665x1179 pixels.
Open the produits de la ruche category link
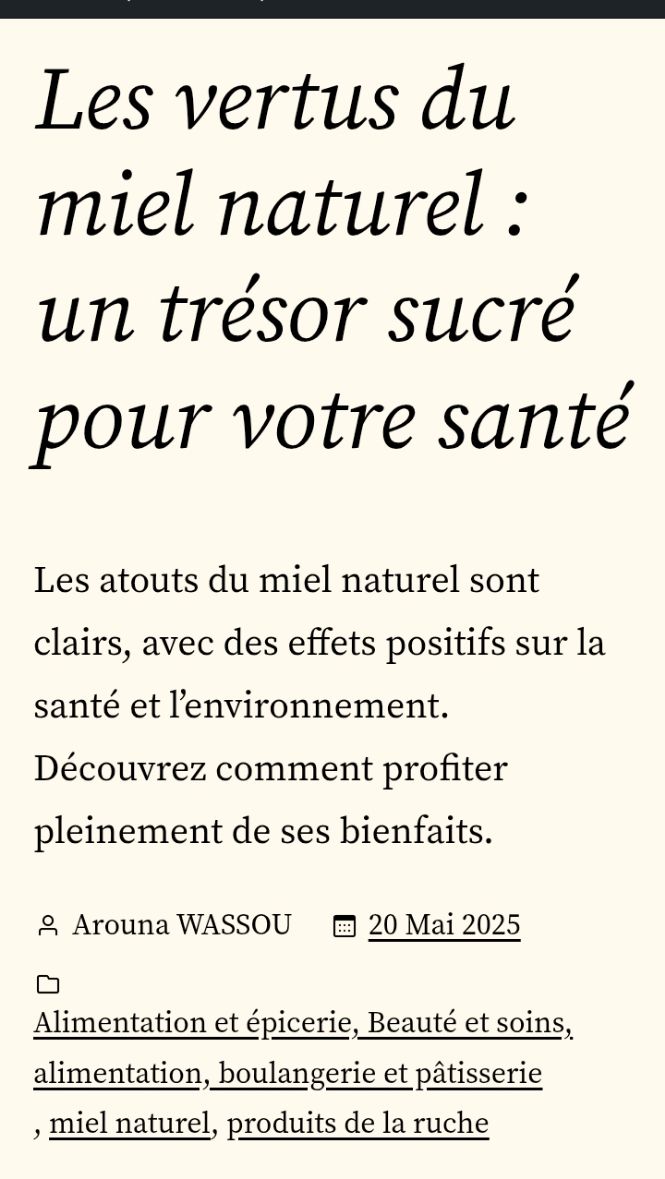coord(358,1124)
